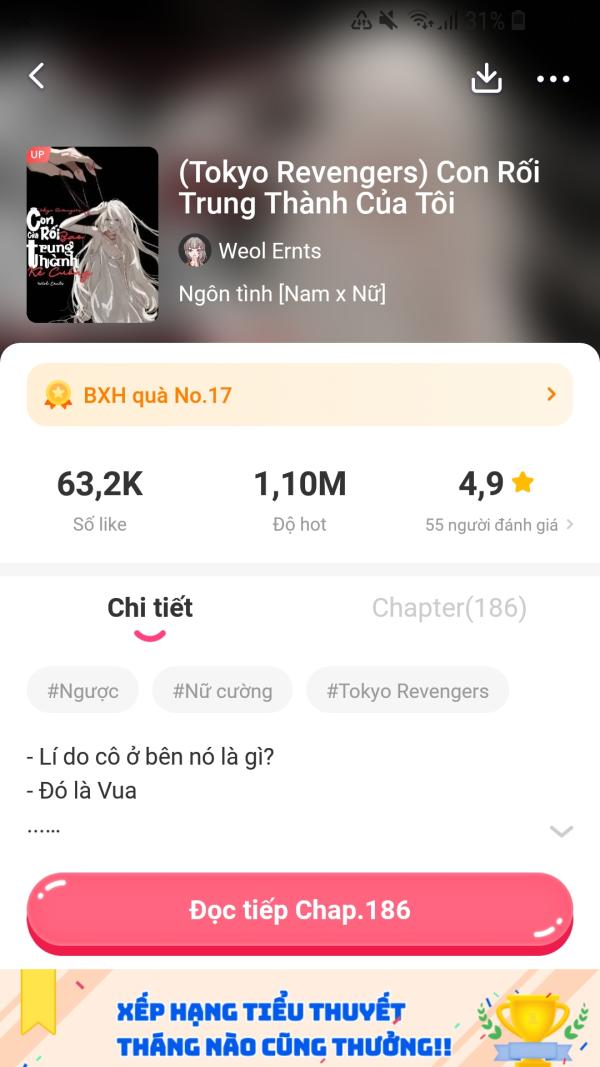Open the three-dot overflow menu

coord(553,78)
